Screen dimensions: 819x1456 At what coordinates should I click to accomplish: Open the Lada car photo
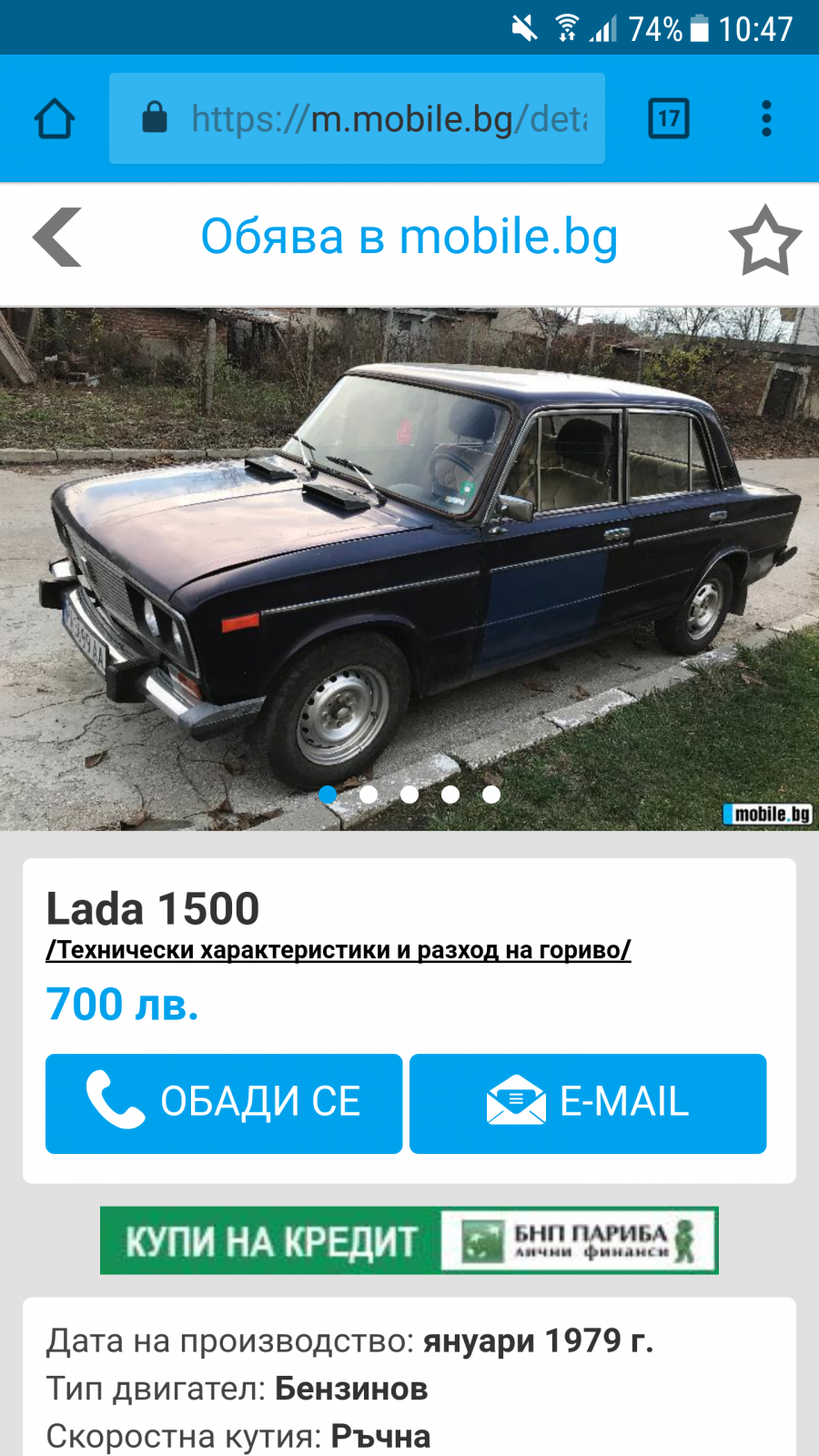[409, 569]
